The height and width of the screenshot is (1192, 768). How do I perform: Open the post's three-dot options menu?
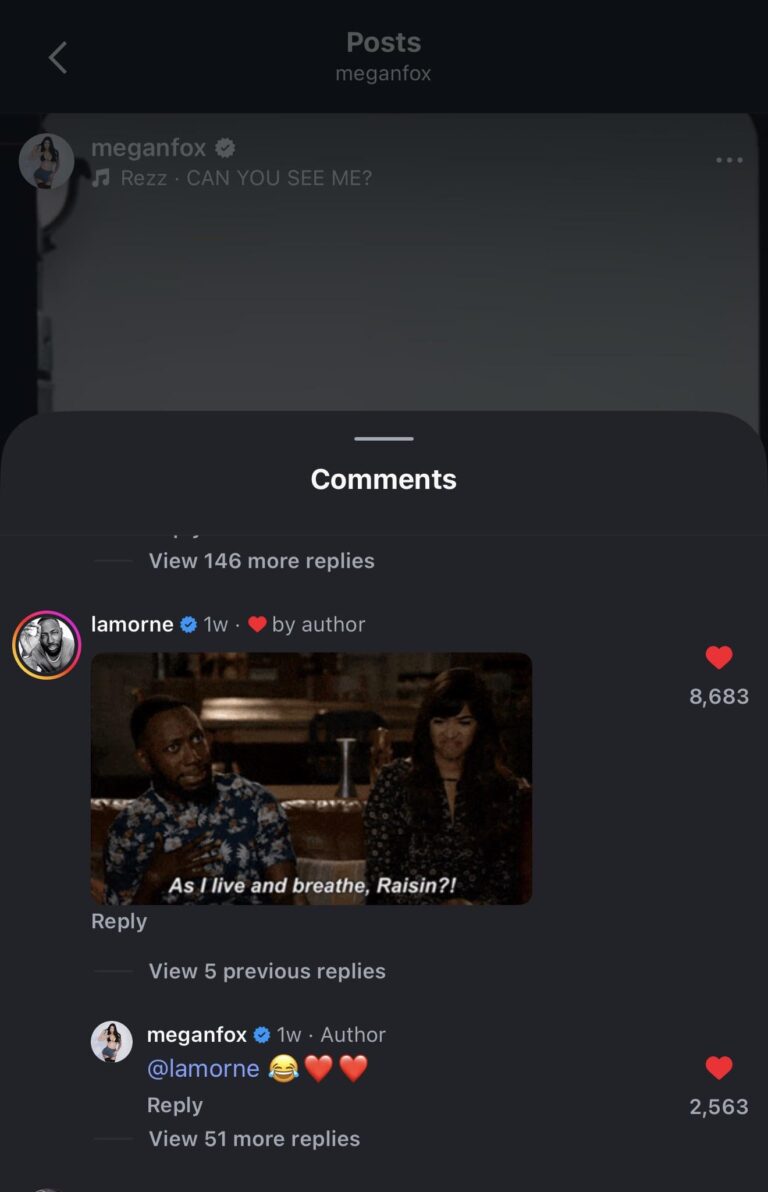pyautogui.click(x=729, y=160)
